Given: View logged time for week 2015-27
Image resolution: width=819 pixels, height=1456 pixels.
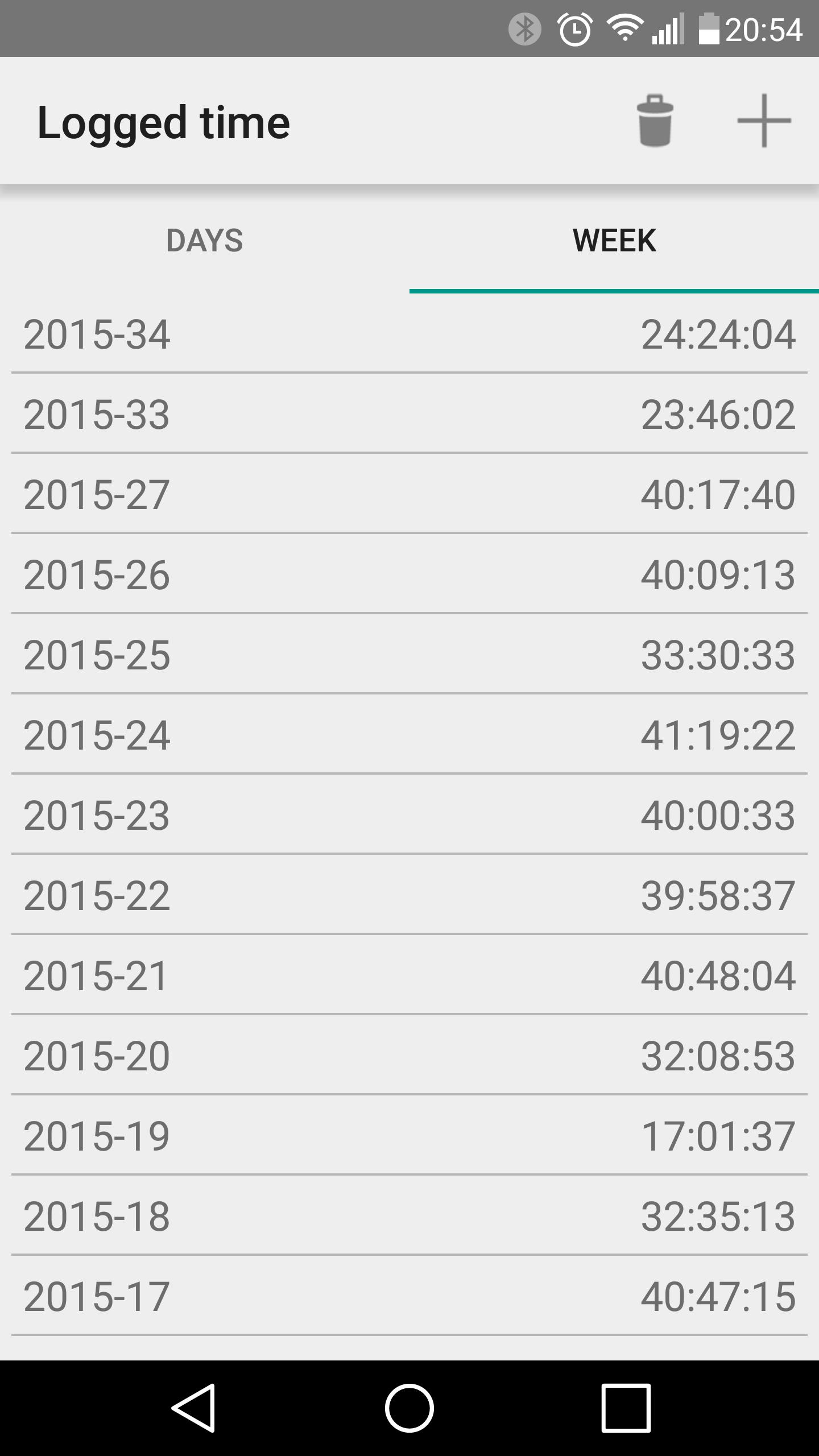Looking at the screenshot, I should 409,495.
